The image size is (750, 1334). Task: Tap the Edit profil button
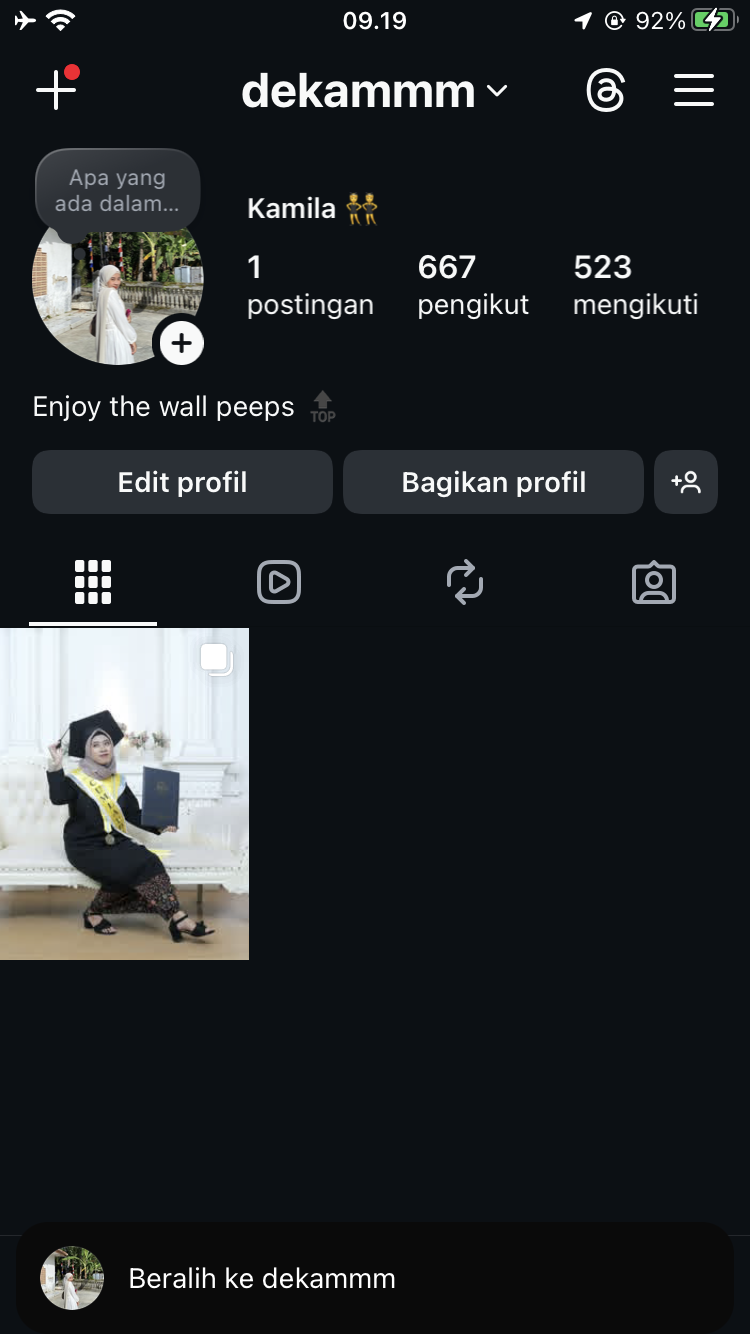[x=182, y=482]
